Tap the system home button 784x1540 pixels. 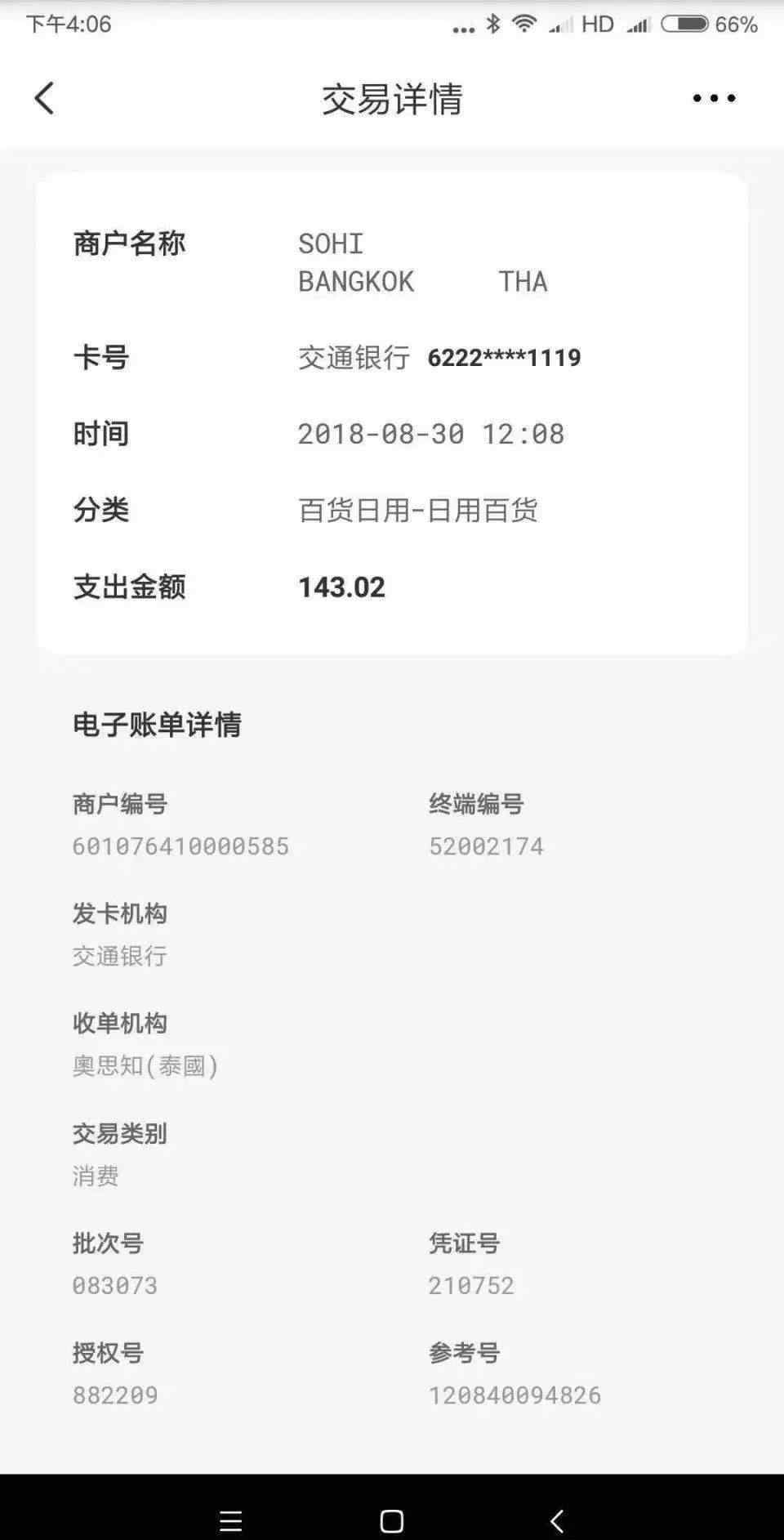point(392,1520)
